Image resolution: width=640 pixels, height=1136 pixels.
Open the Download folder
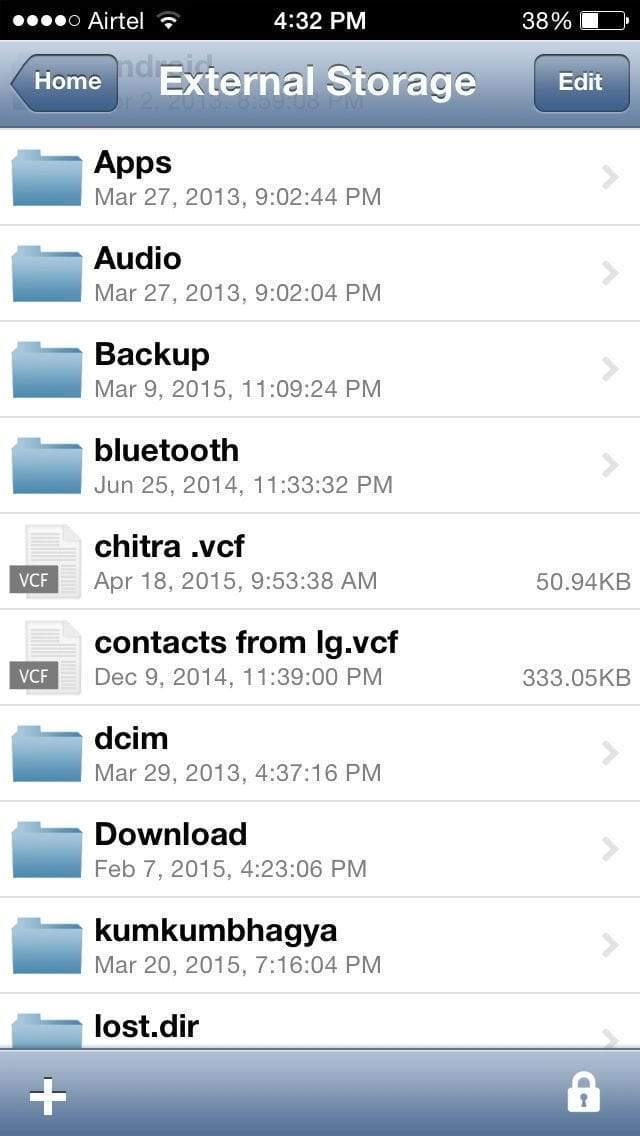[320, 849]
